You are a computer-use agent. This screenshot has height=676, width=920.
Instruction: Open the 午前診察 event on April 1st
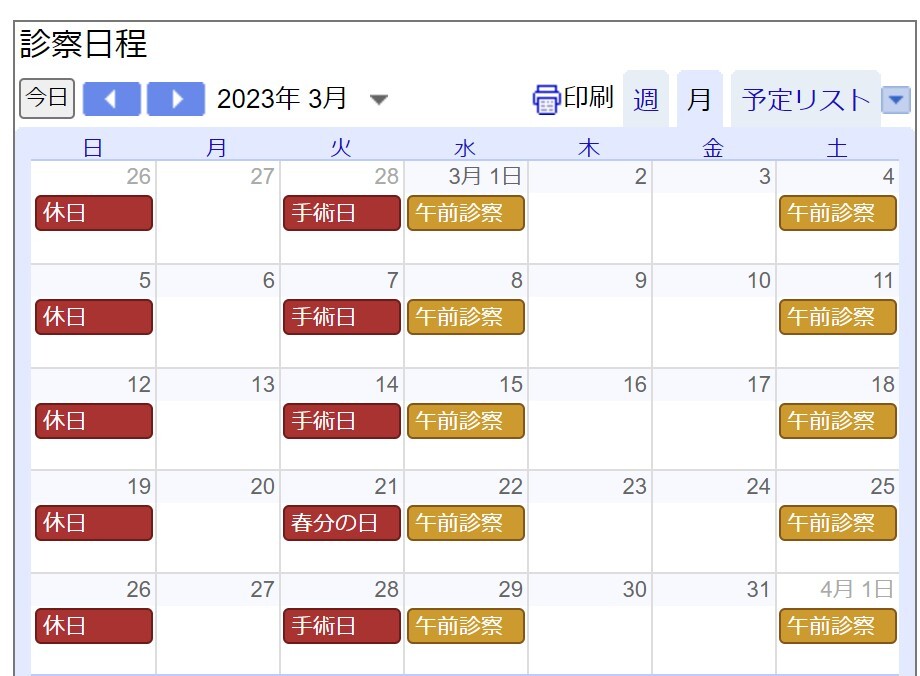coord(837,626)
